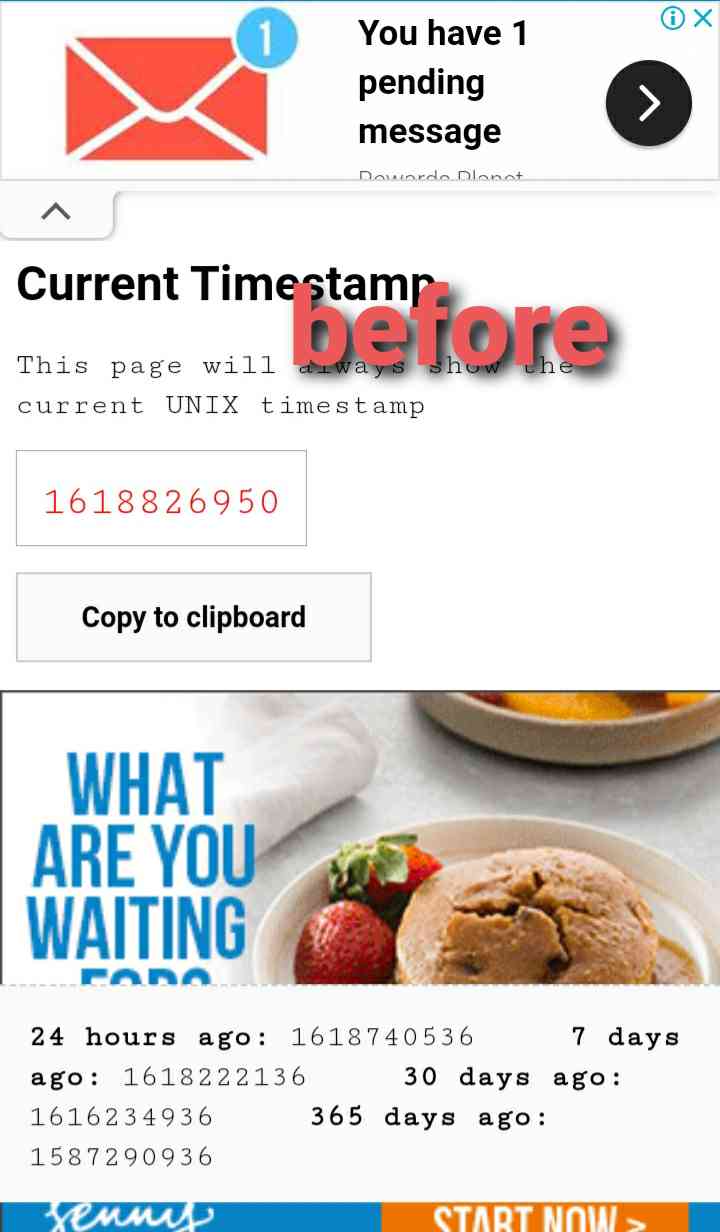Open the 'What are you waiting for' ad
The width and height of the screenshot is (720, 1232).
(360, 838)
